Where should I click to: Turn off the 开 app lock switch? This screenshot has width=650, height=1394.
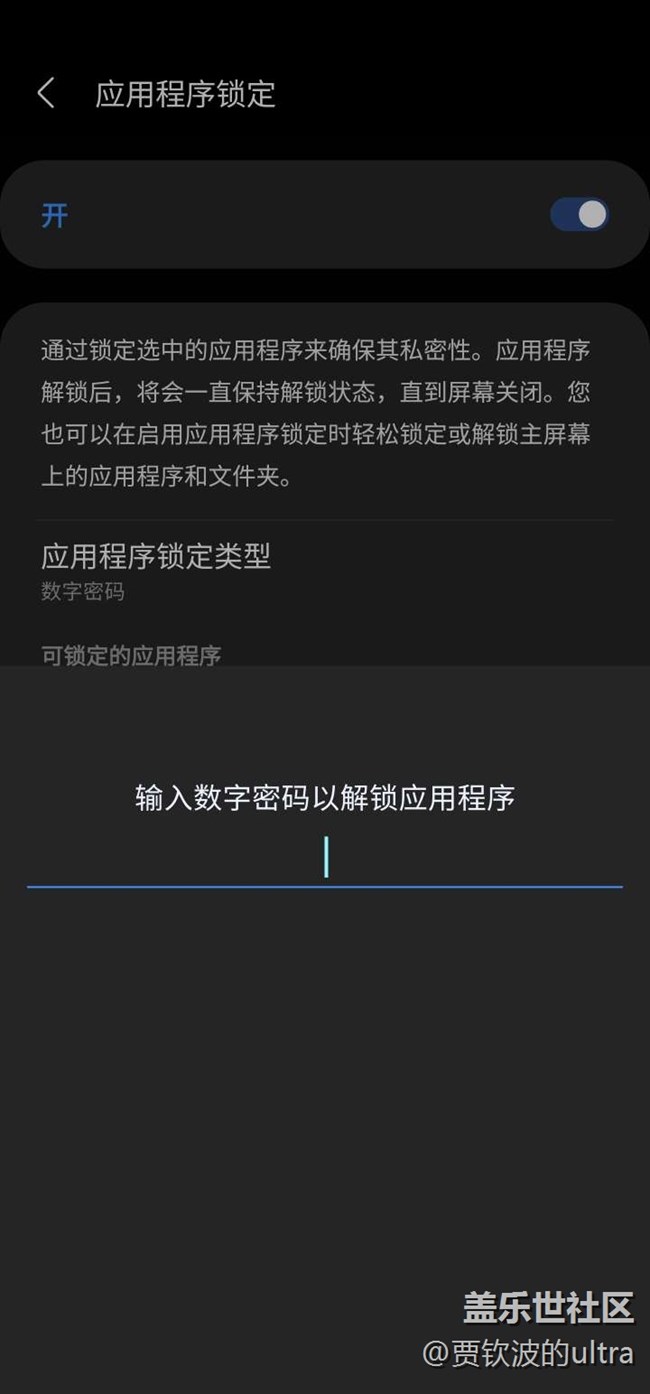pyautogui.click(x=580, y=215)
